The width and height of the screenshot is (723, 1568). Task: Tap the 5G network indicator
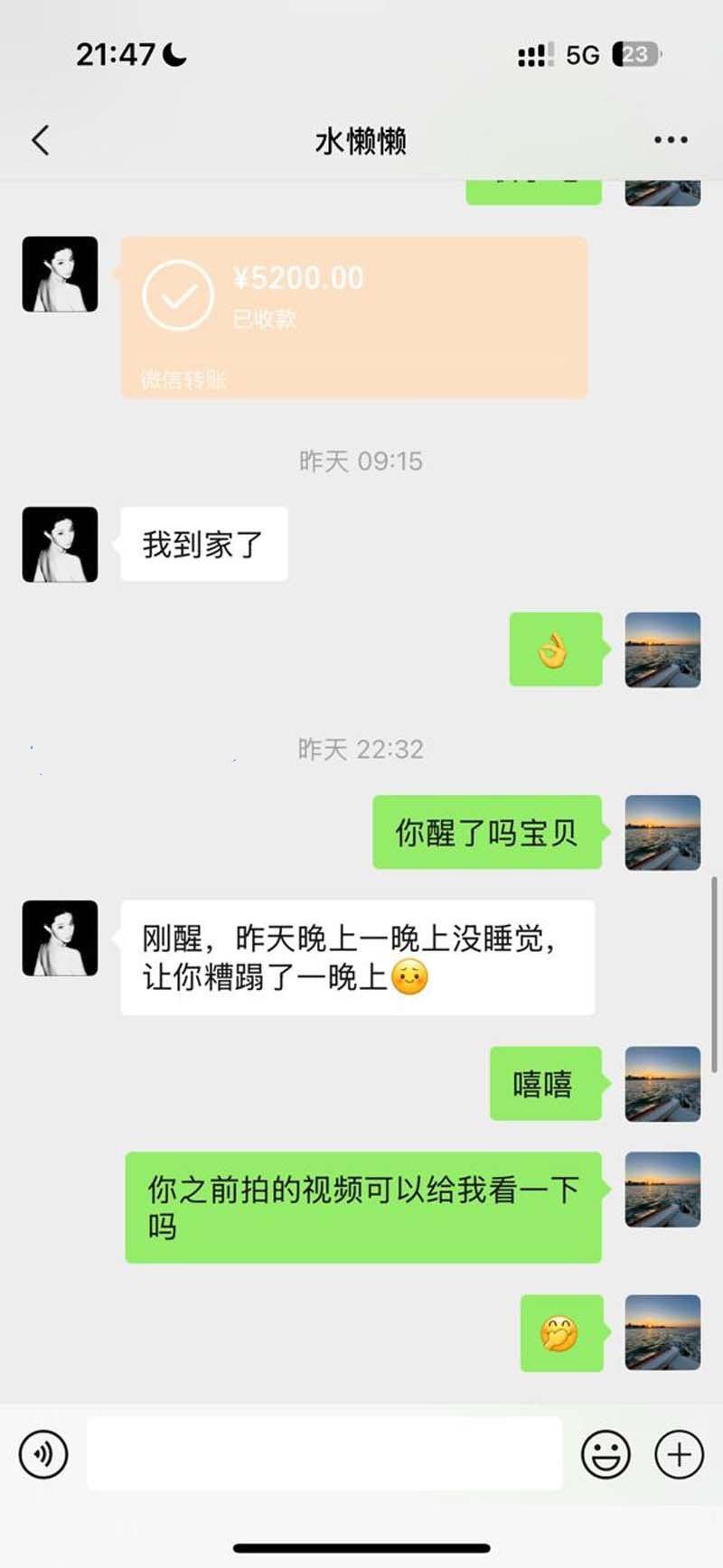click(x=579, y=54)
